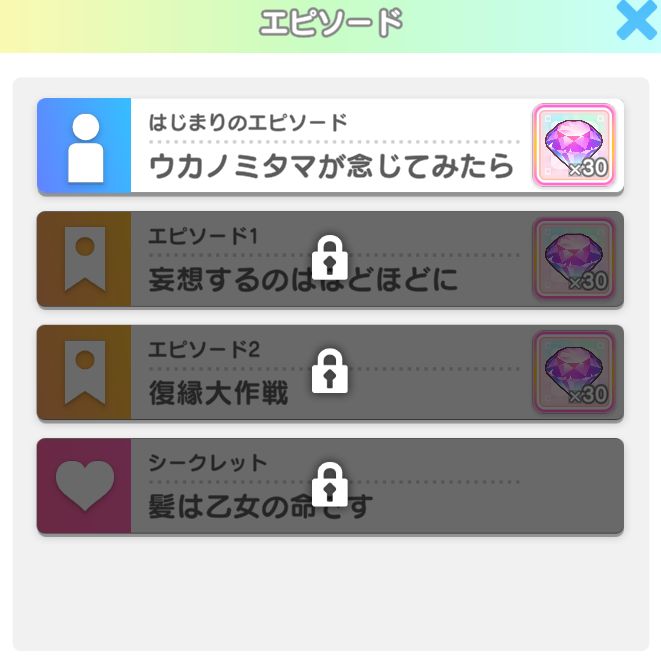The image size is (661, 661).
Task: Close the エピソード dialog
Action: coord(635,21)
